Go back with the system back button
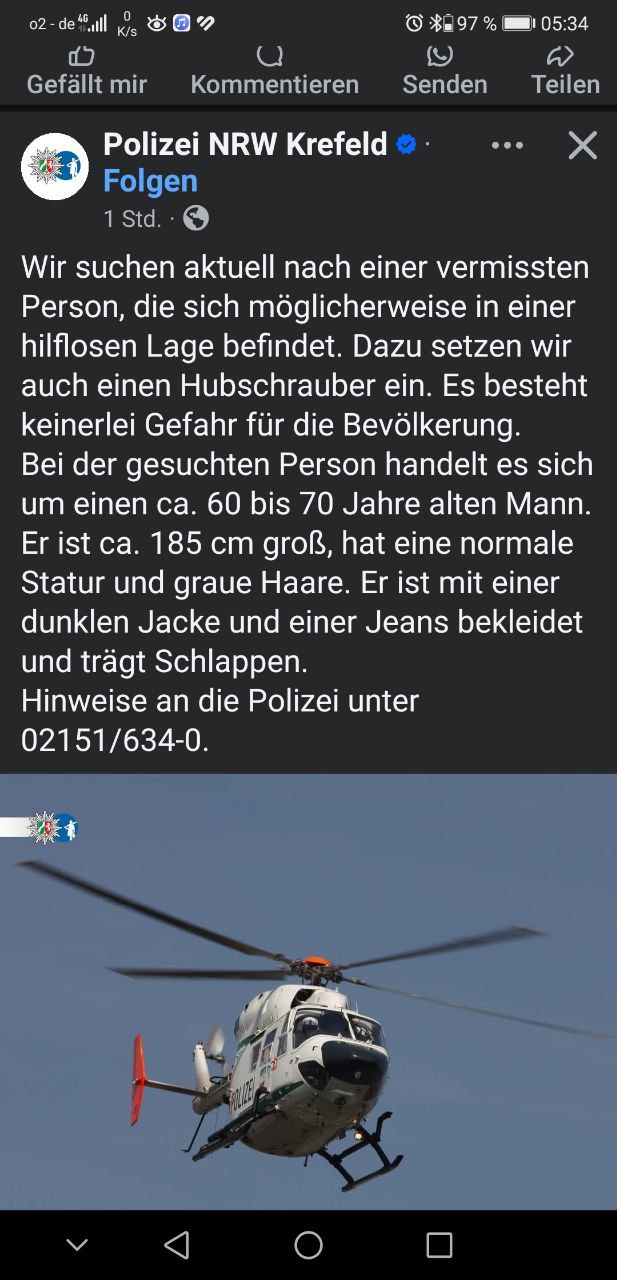This screenshot has width=617, height=1280. pyautogui.click(x=177, y=1244)
